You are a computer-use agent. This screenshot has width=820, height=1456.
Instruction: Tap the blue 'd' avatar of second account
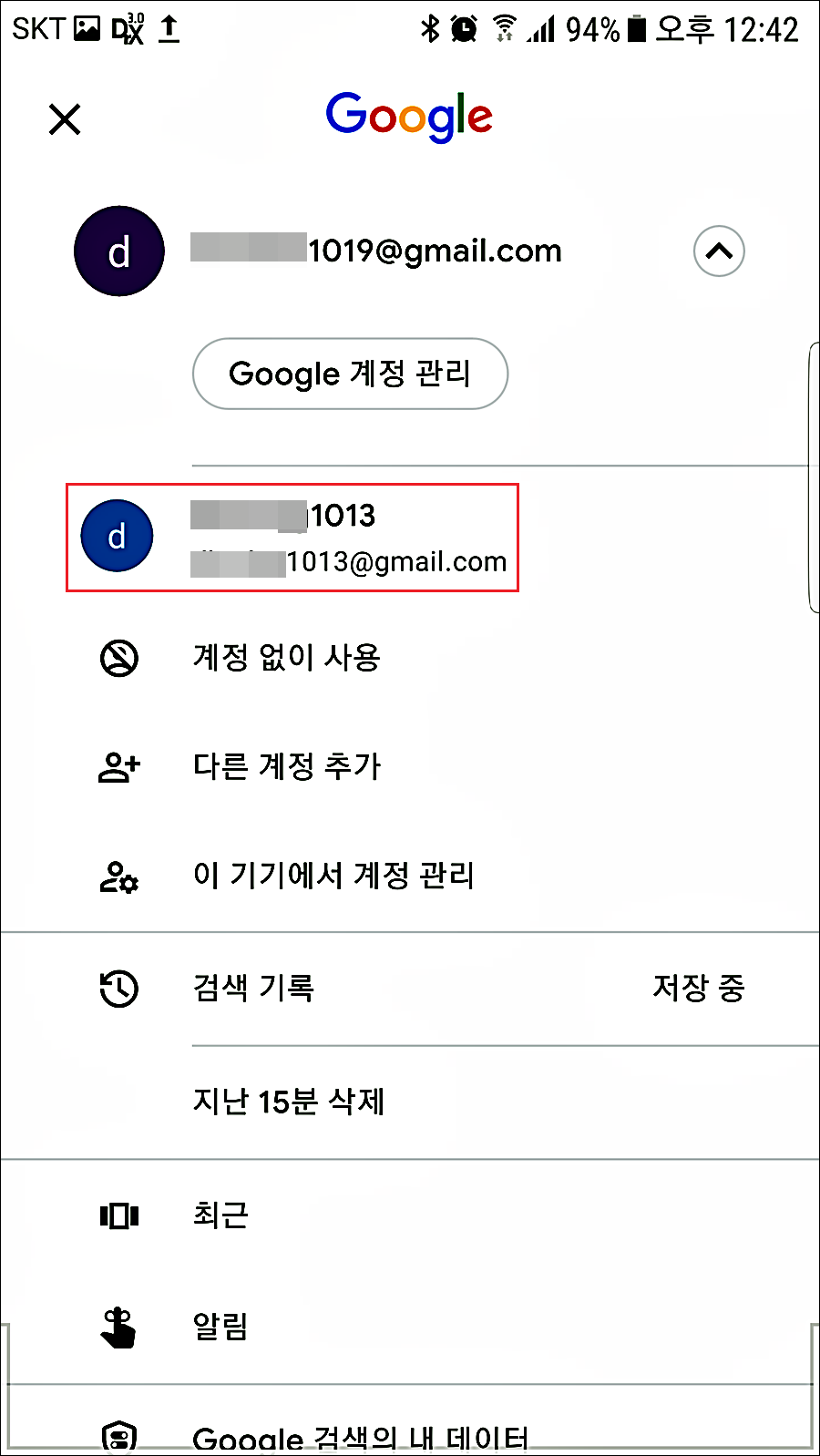(117, 538)
